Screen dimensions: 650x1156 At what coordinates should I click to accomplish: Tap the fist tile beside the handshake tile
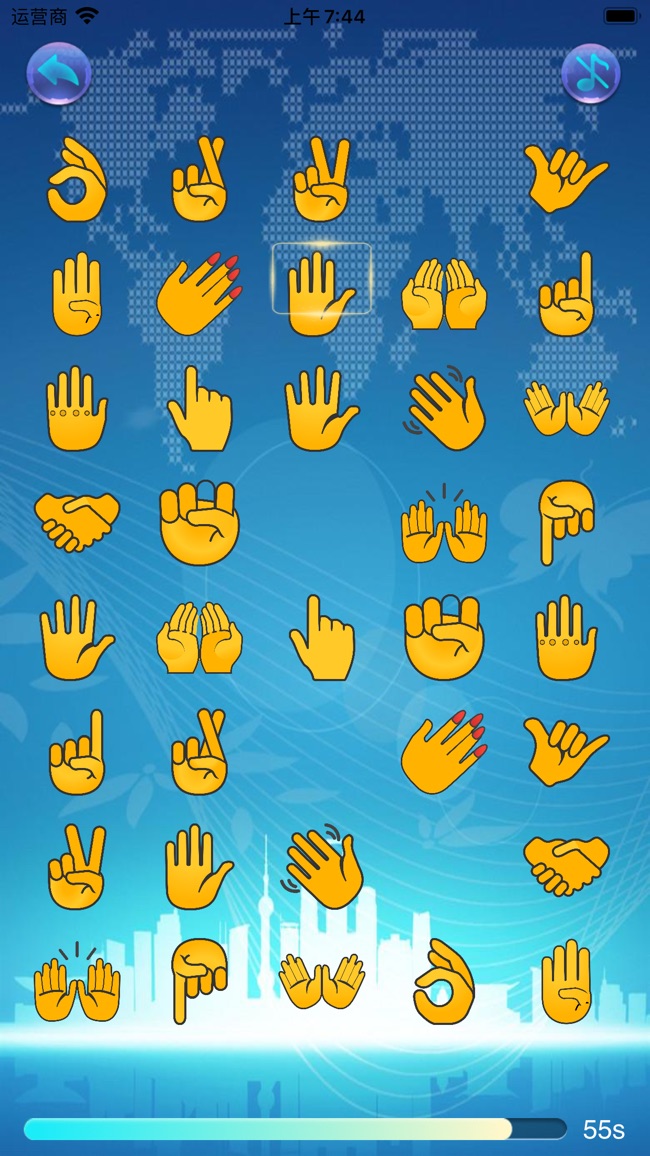point(199,522)
